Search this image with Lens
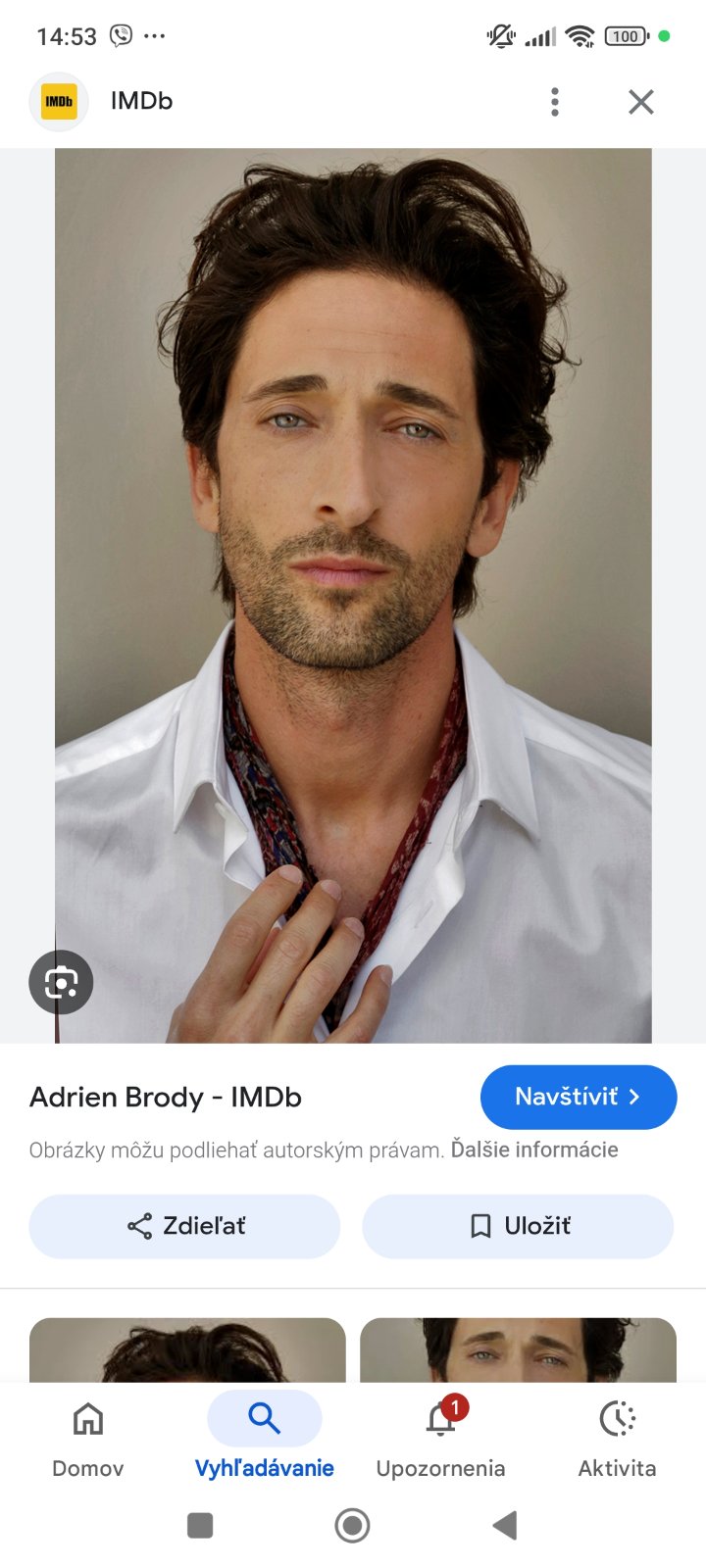This screenshot has height=1568, width=706. [61, 982]
